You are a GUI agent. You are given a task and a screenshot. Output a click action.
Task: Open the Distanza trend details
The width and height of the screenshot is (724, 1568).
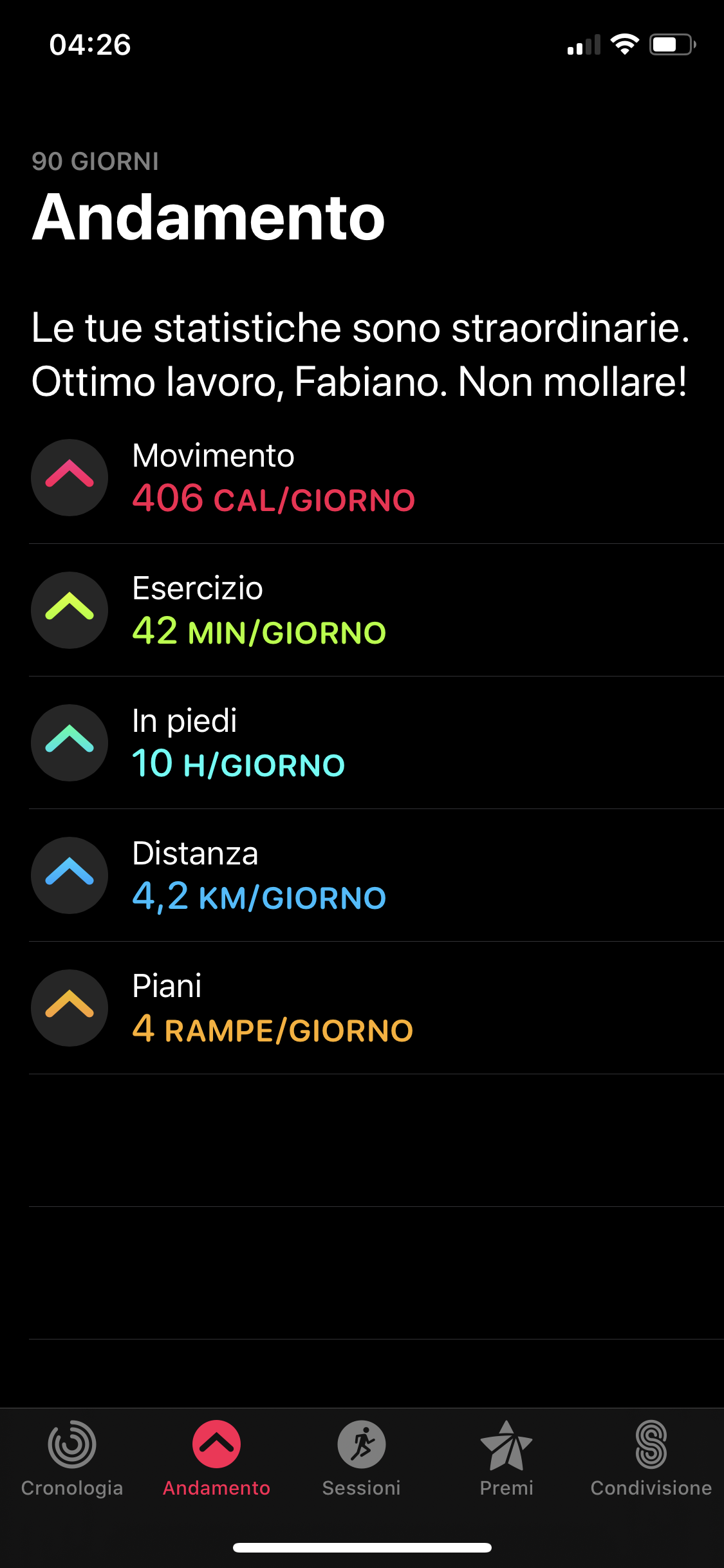pyautogui.click(x=362, y=875)
